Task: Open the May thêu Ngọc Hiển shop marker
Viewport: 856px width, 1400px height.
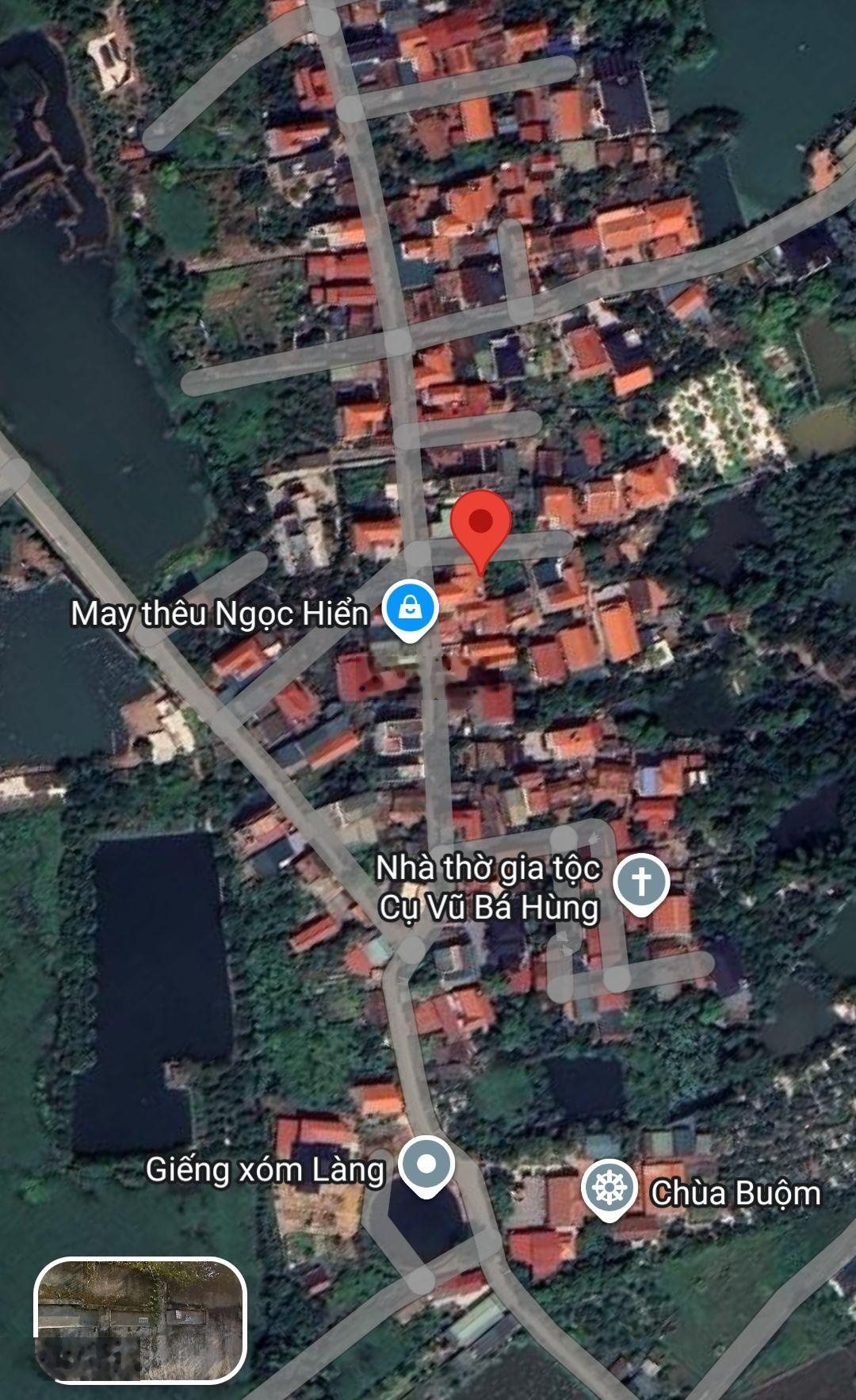Action: pos(411,610)
